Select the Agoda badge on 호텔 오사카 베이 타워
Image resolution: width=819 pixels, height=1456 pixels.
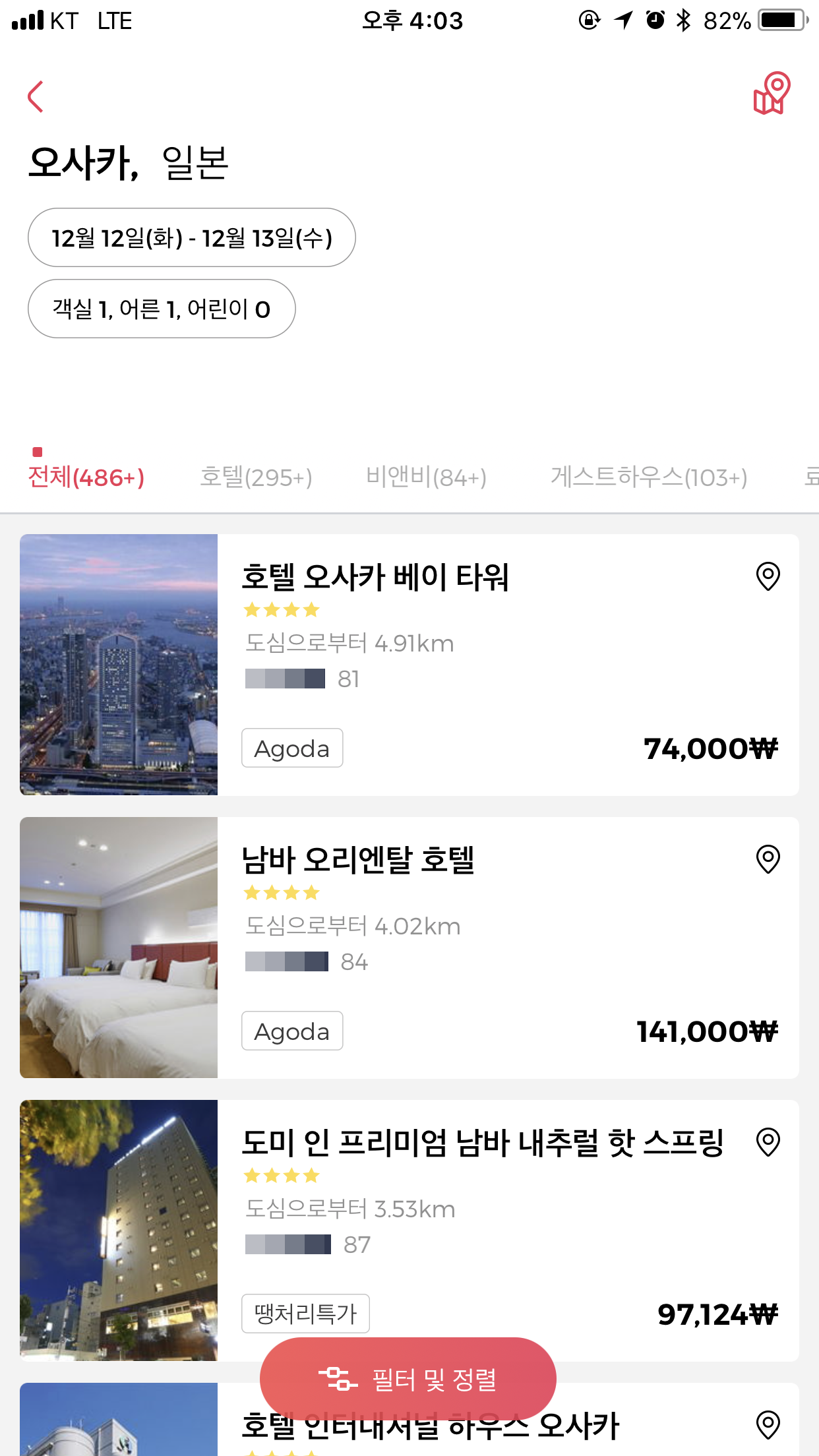click(x=292, y=748)
